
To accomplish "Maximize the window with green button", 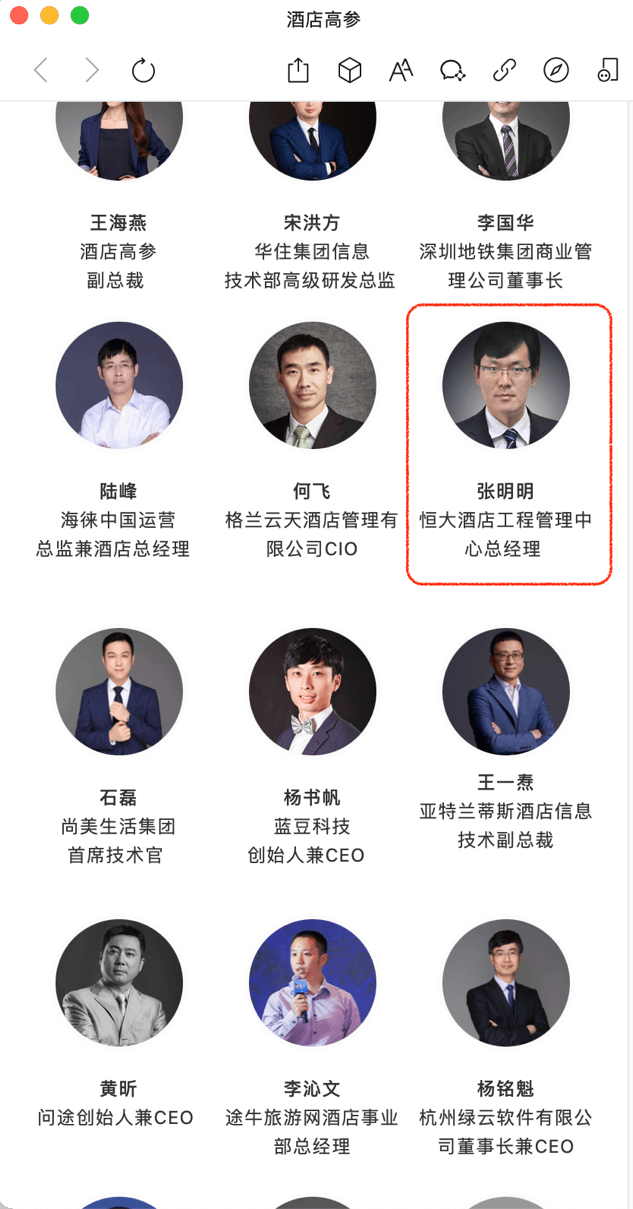I will [x=80, y=16].
